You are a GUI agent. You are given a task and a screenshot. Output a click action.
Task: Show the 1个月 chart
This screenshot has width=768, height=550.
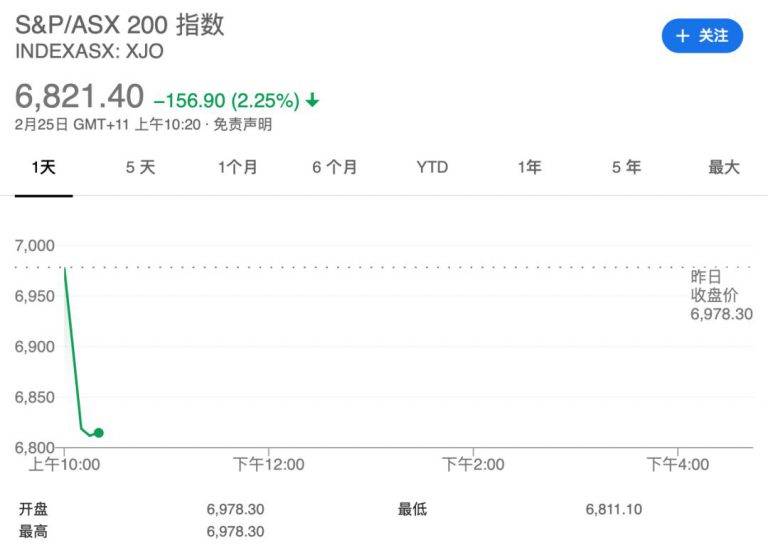(x=237, y=167)
